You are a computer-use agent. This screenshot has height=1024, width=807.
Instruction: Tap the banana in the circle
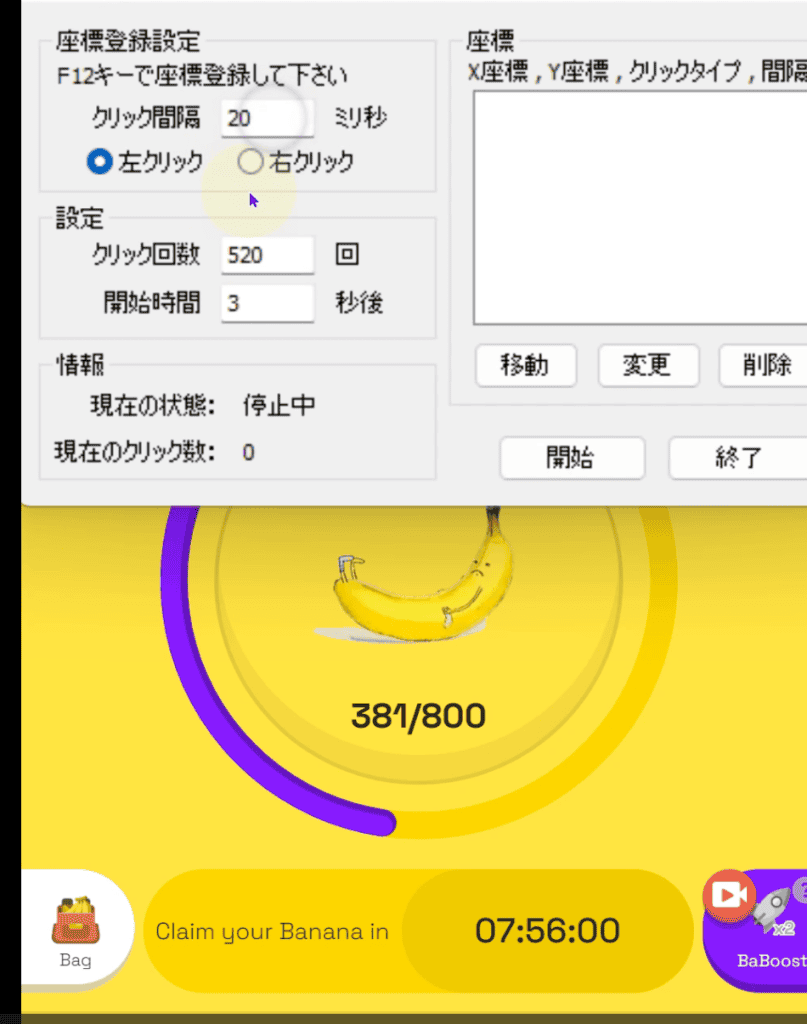click(x=418, y=595)
